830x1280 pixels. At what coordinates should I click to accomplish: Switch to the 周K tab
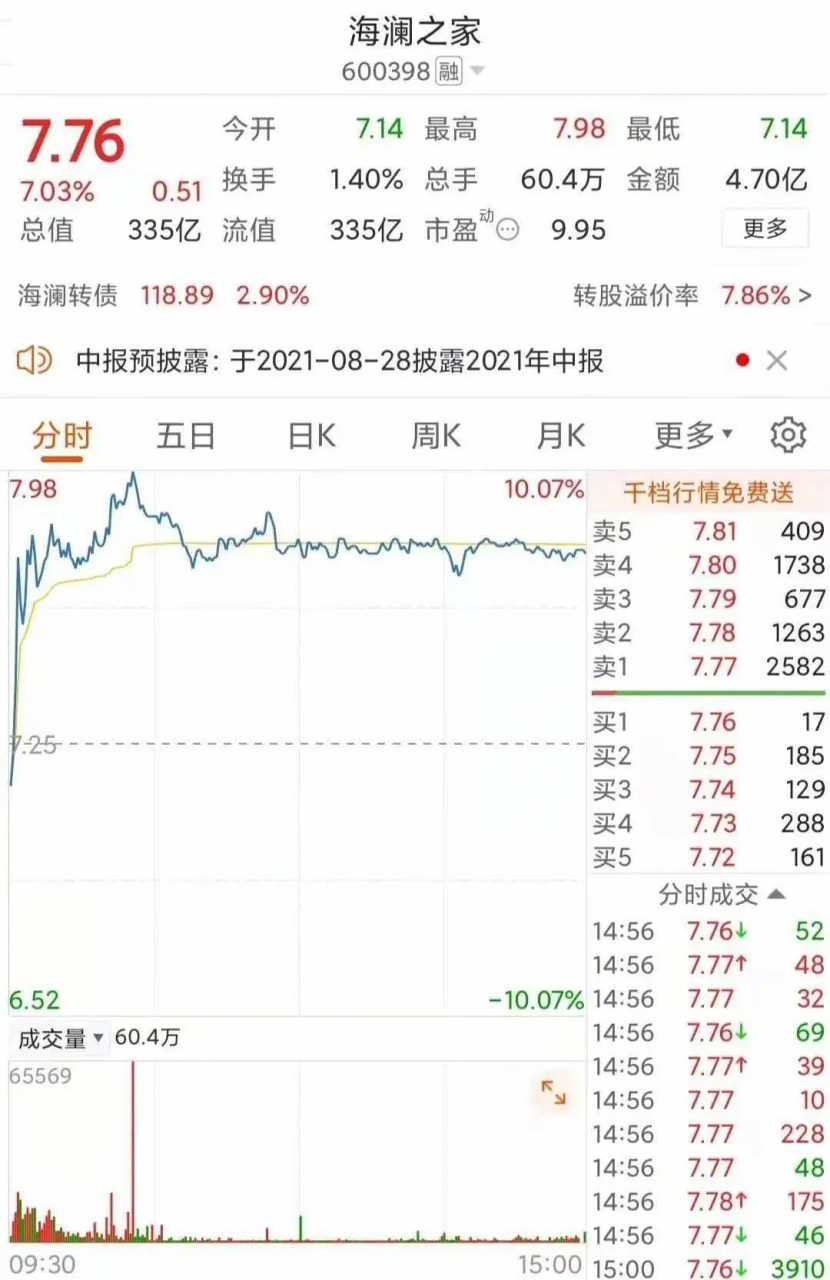tap(436, 434)
